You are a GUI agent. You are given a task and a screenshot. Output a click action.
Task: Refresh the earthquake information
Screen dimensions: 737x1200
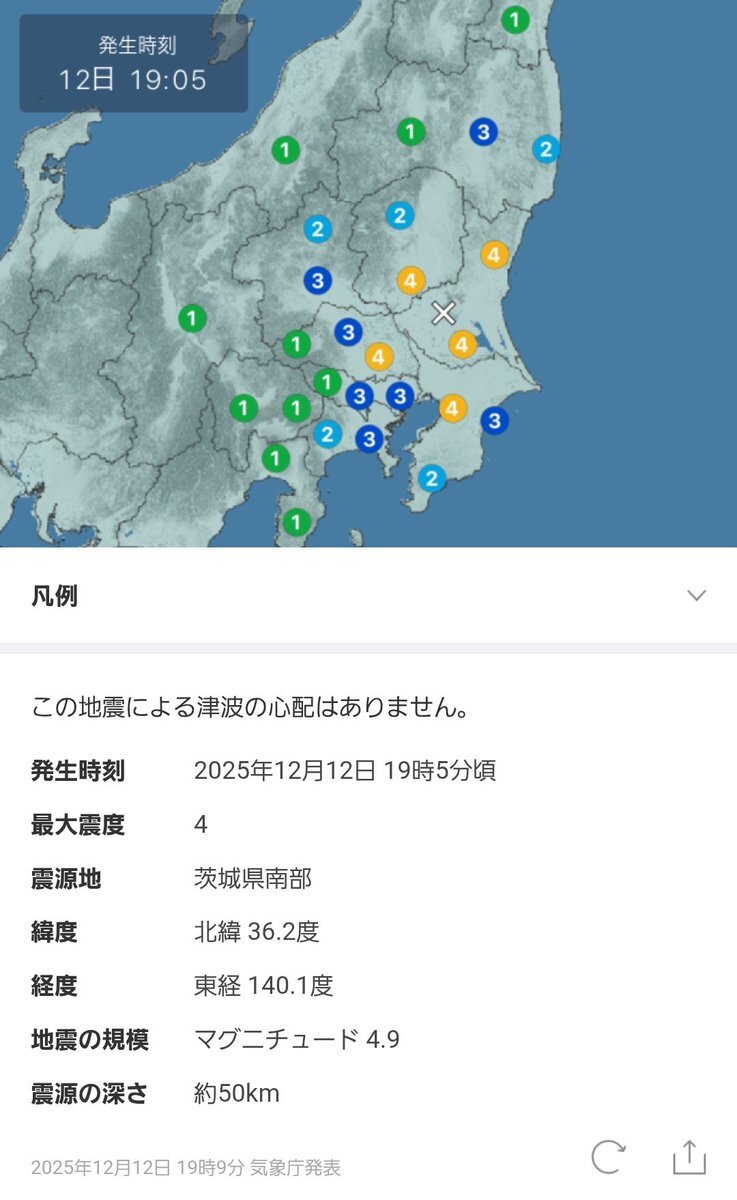pos(608,1156)
